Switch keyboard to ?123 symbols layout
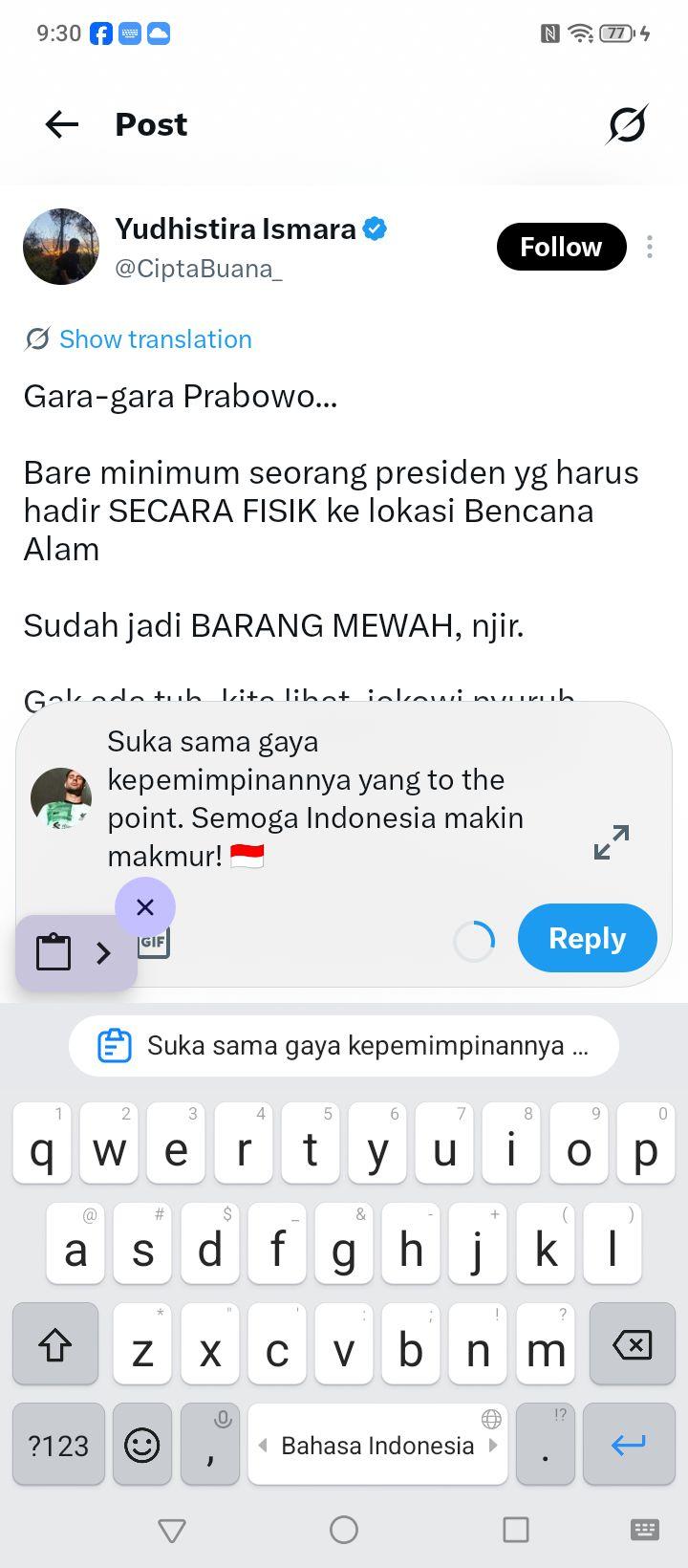This screenshot has height=1568, width=688. tap(58, 1445)
